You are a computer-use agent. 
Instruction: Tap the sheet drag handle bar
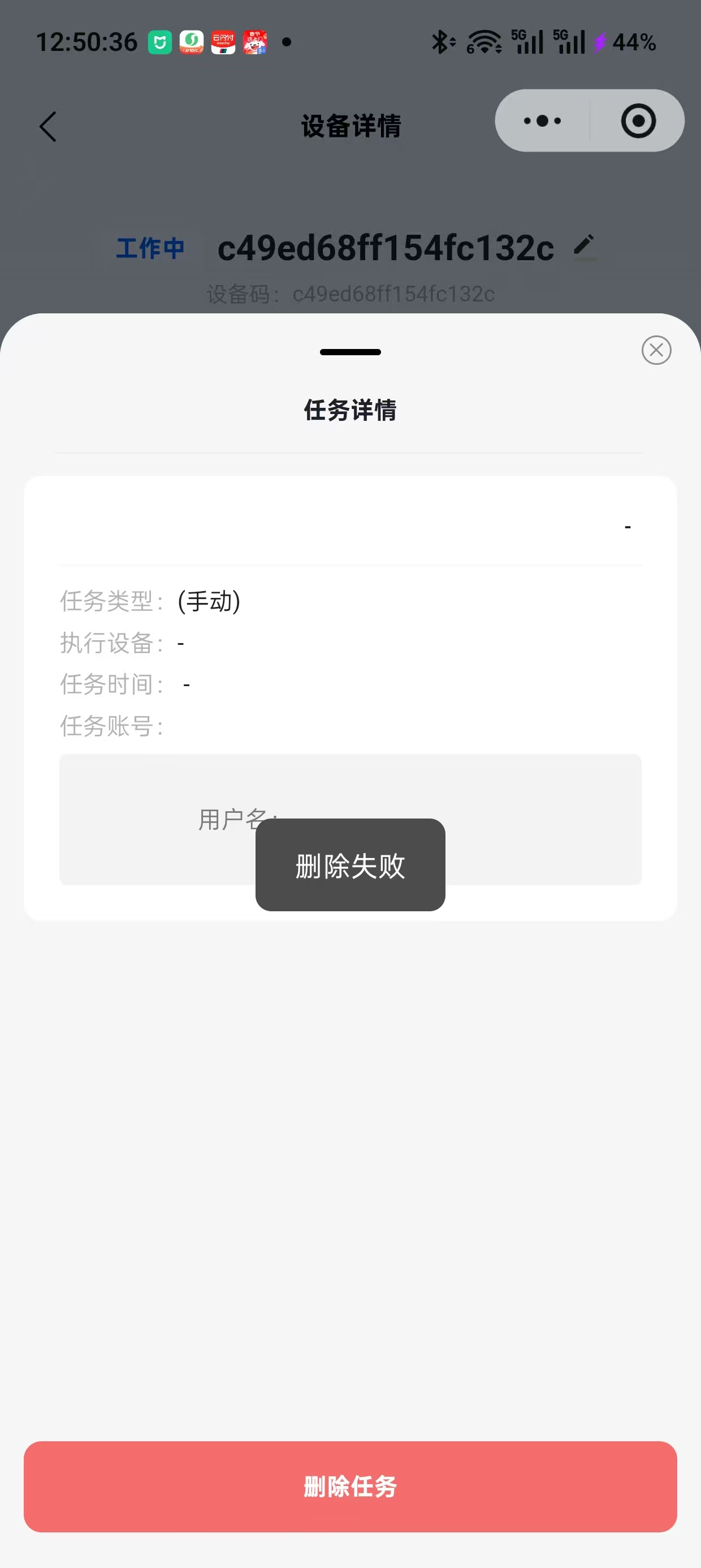pos(350,352)
